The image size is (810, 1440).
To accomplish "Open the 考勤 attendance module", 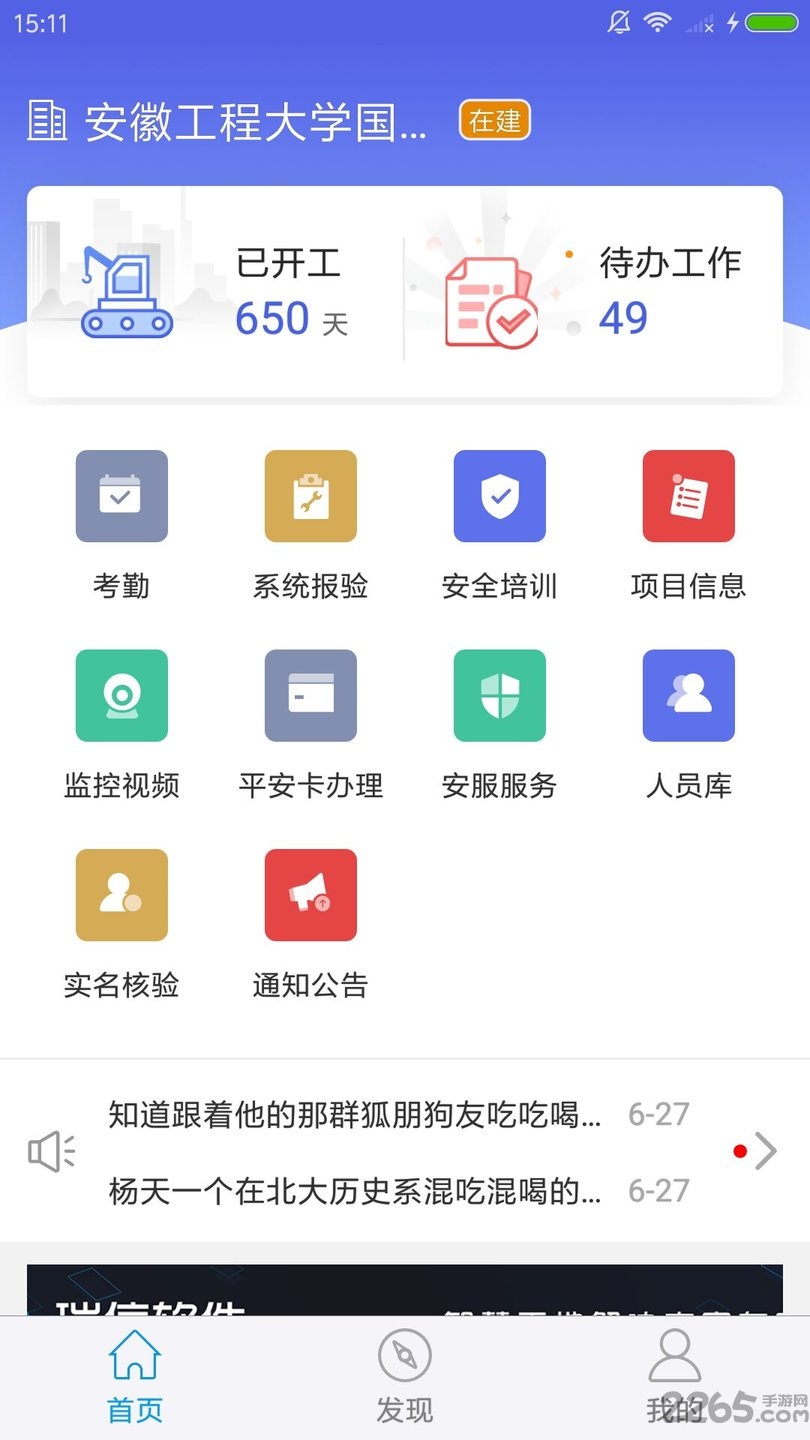I will coord(121,520).
